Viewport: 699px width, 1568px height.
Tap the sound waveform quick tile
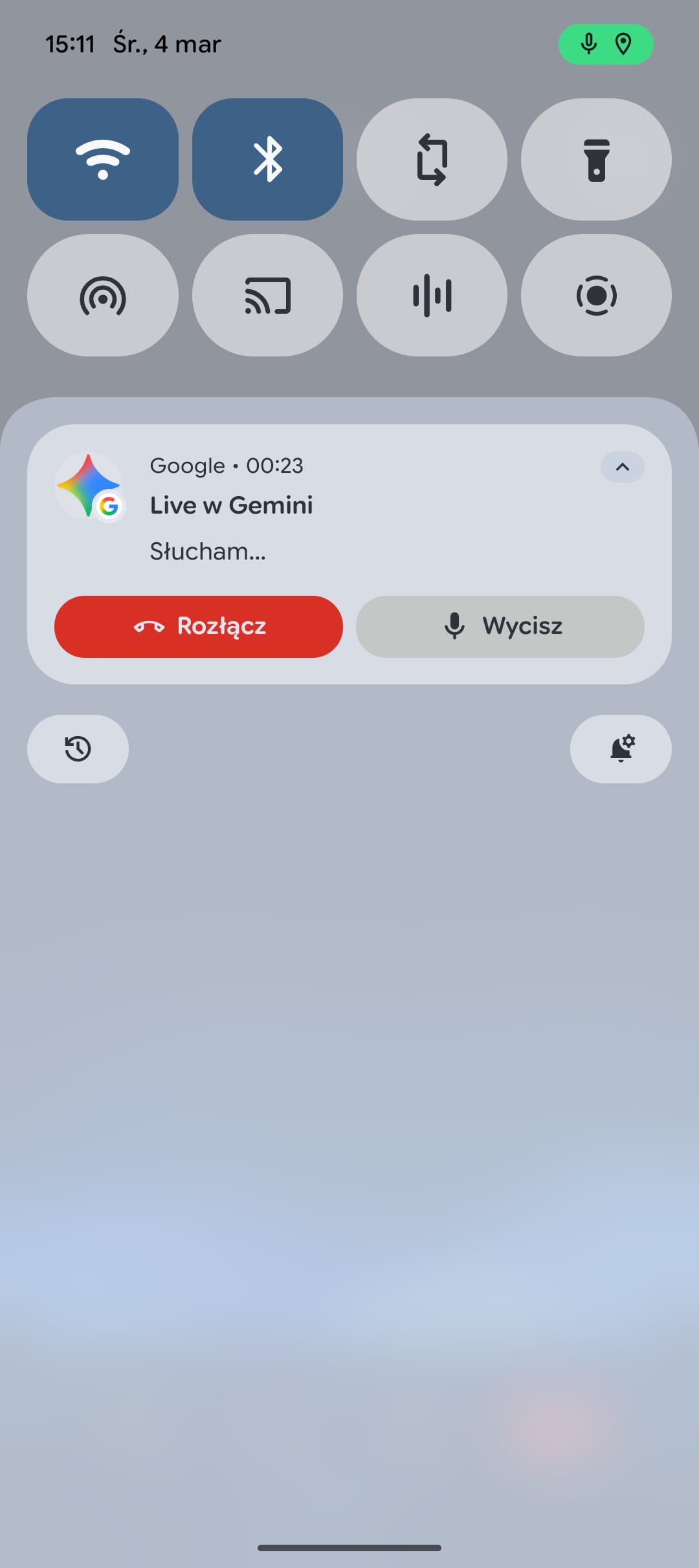point(432,296)
